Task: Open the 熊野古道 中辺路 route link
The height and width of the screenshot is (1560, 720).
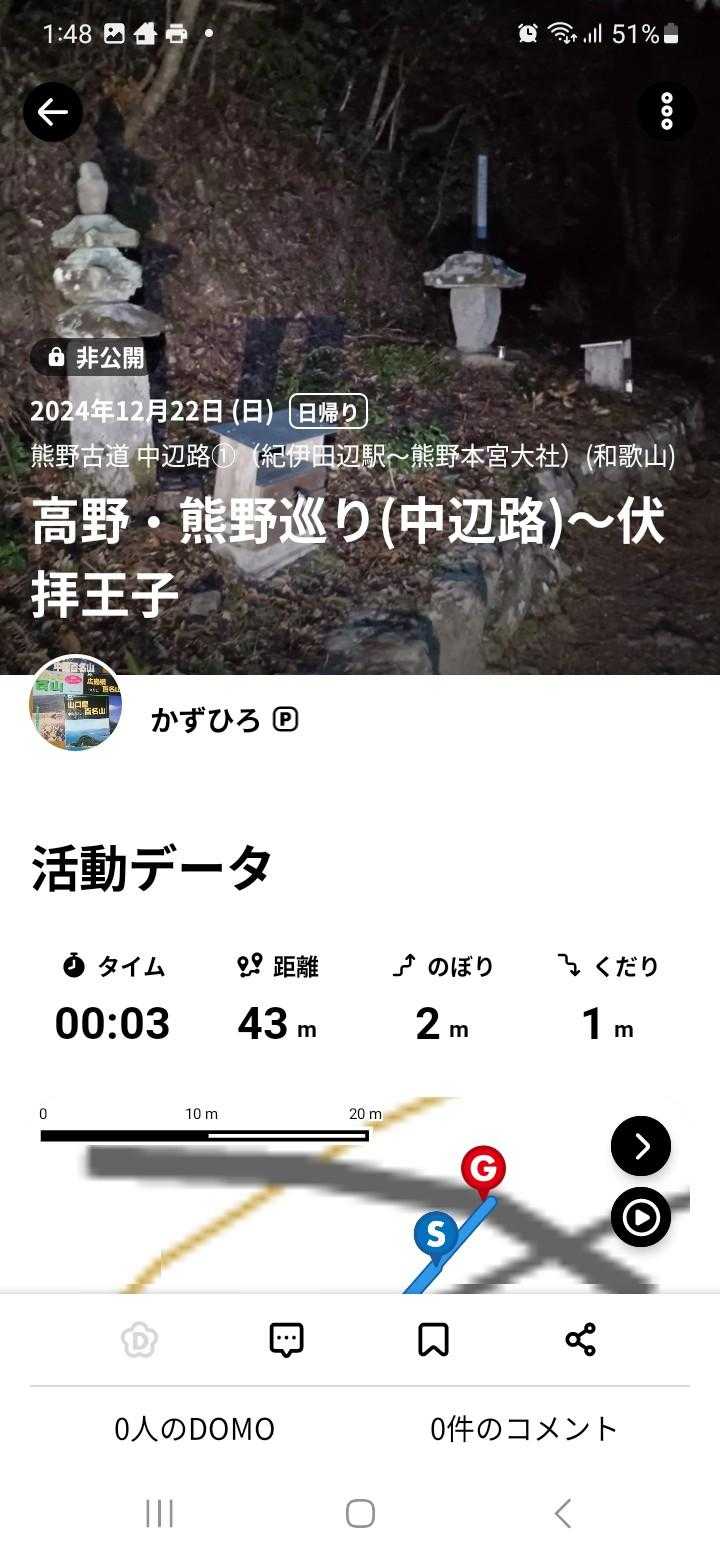Action: (352, 457)
